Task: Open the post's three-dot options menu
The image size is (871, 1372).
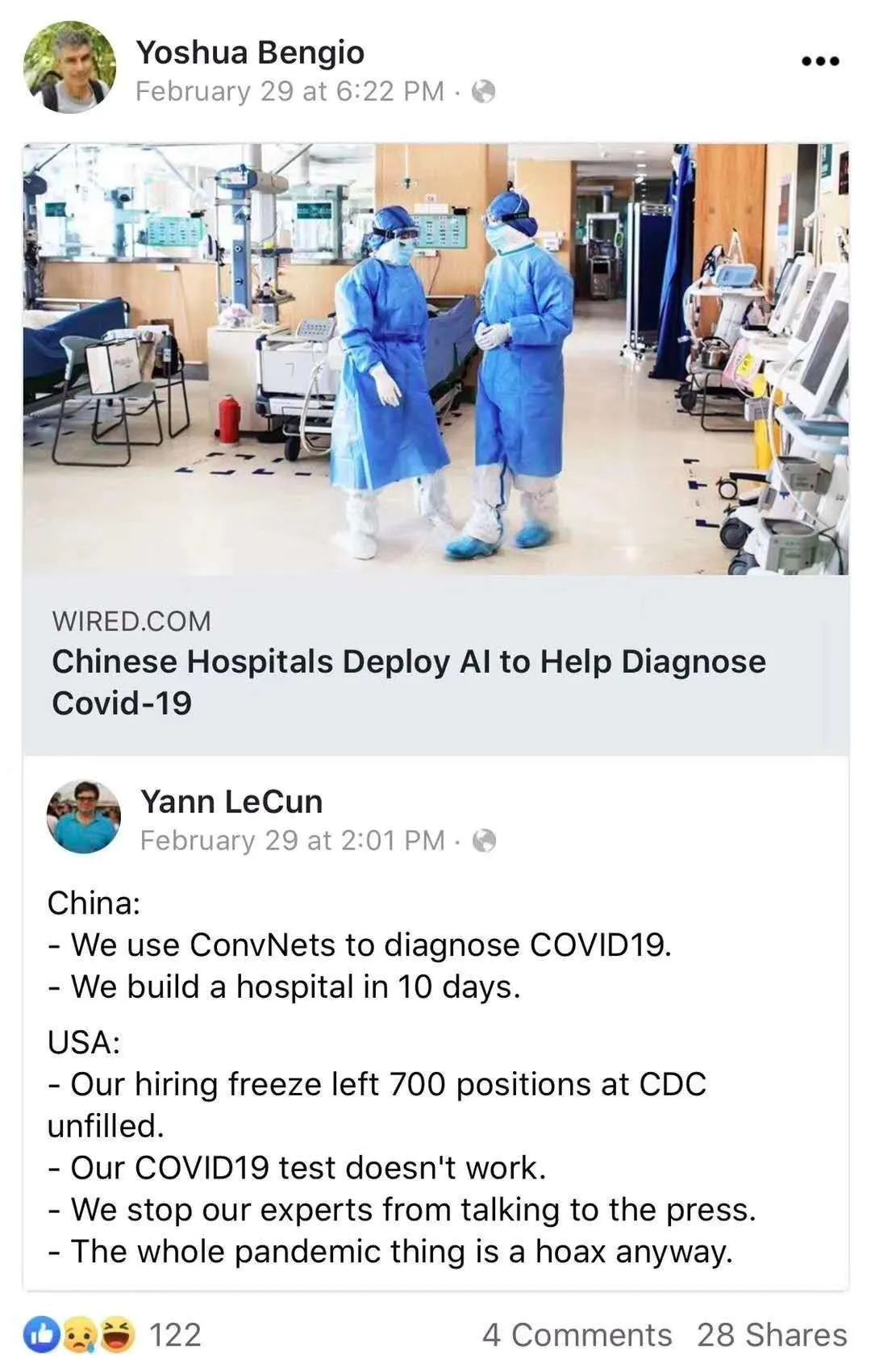Action: [820, 61]
